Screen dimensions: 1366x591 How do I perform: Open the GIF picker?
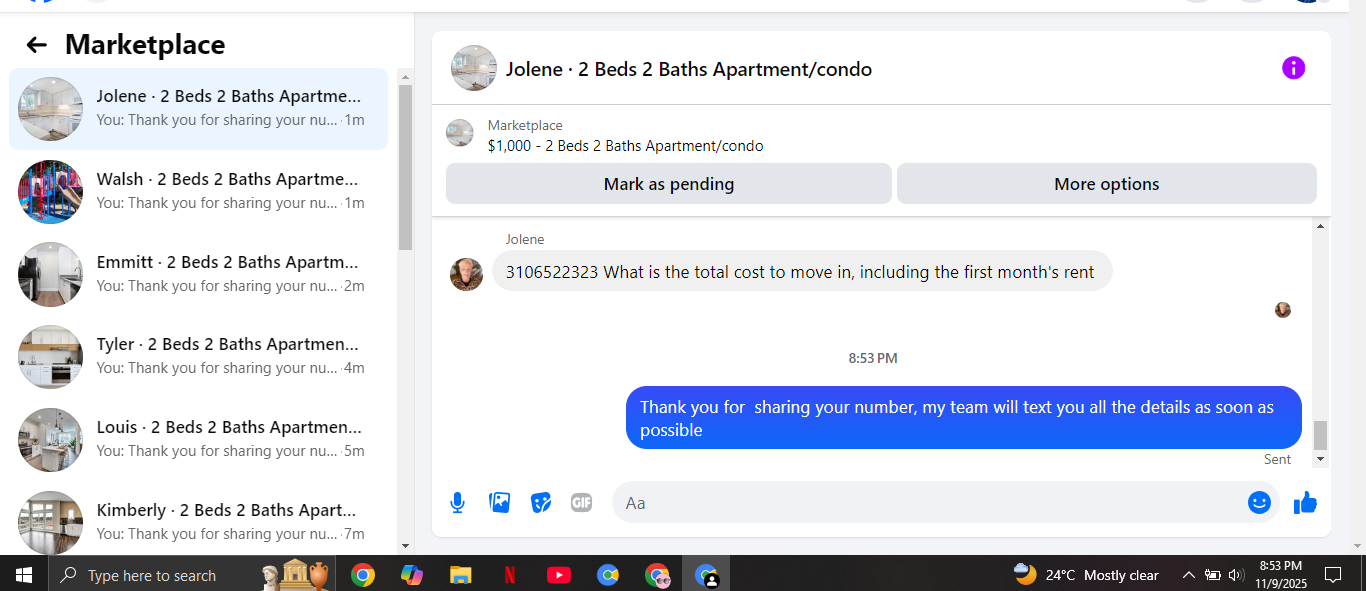coord(582,503)
